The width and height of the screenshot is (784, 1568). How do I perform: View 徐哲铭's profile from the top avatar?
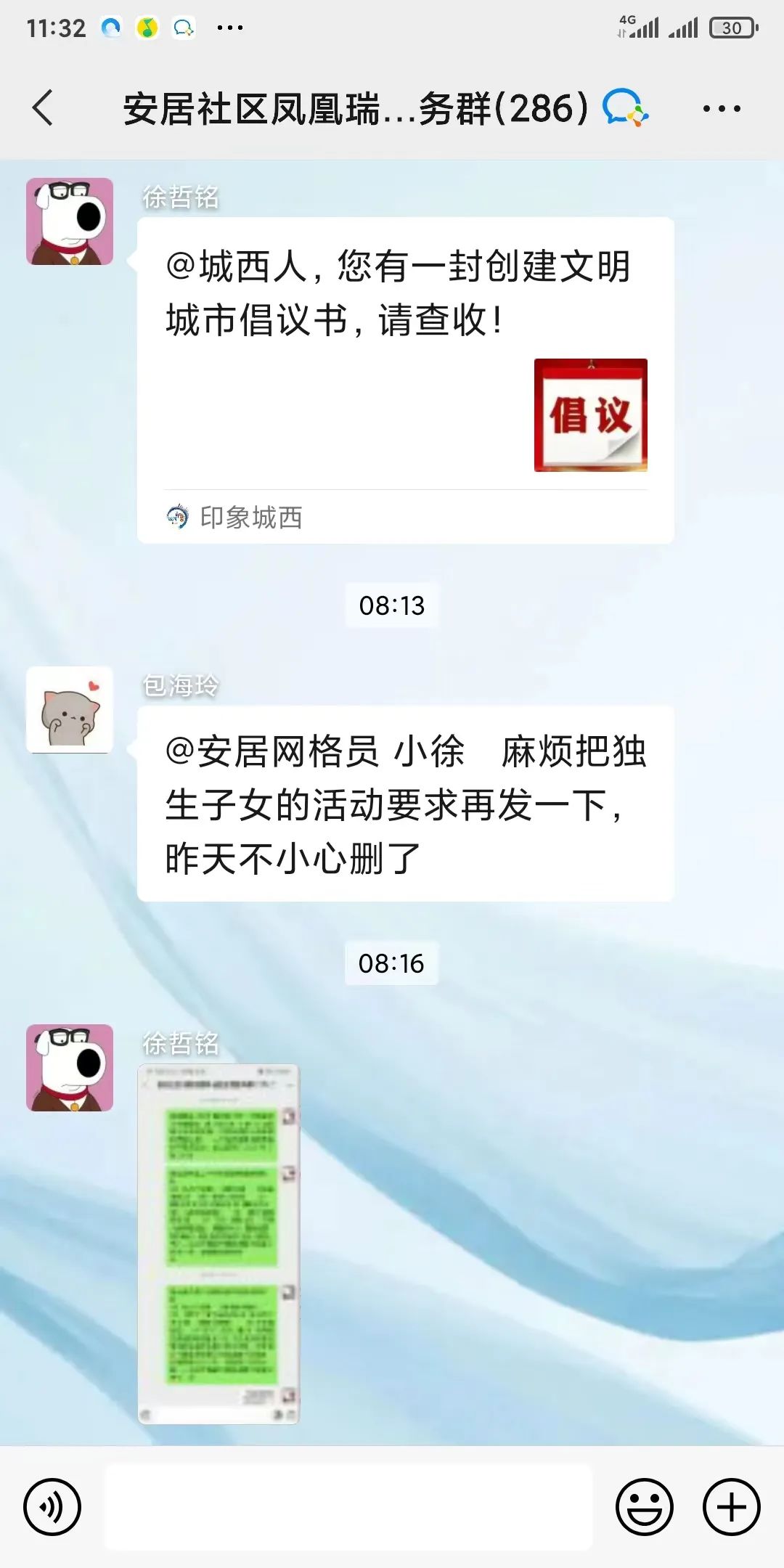pos(70,221)
